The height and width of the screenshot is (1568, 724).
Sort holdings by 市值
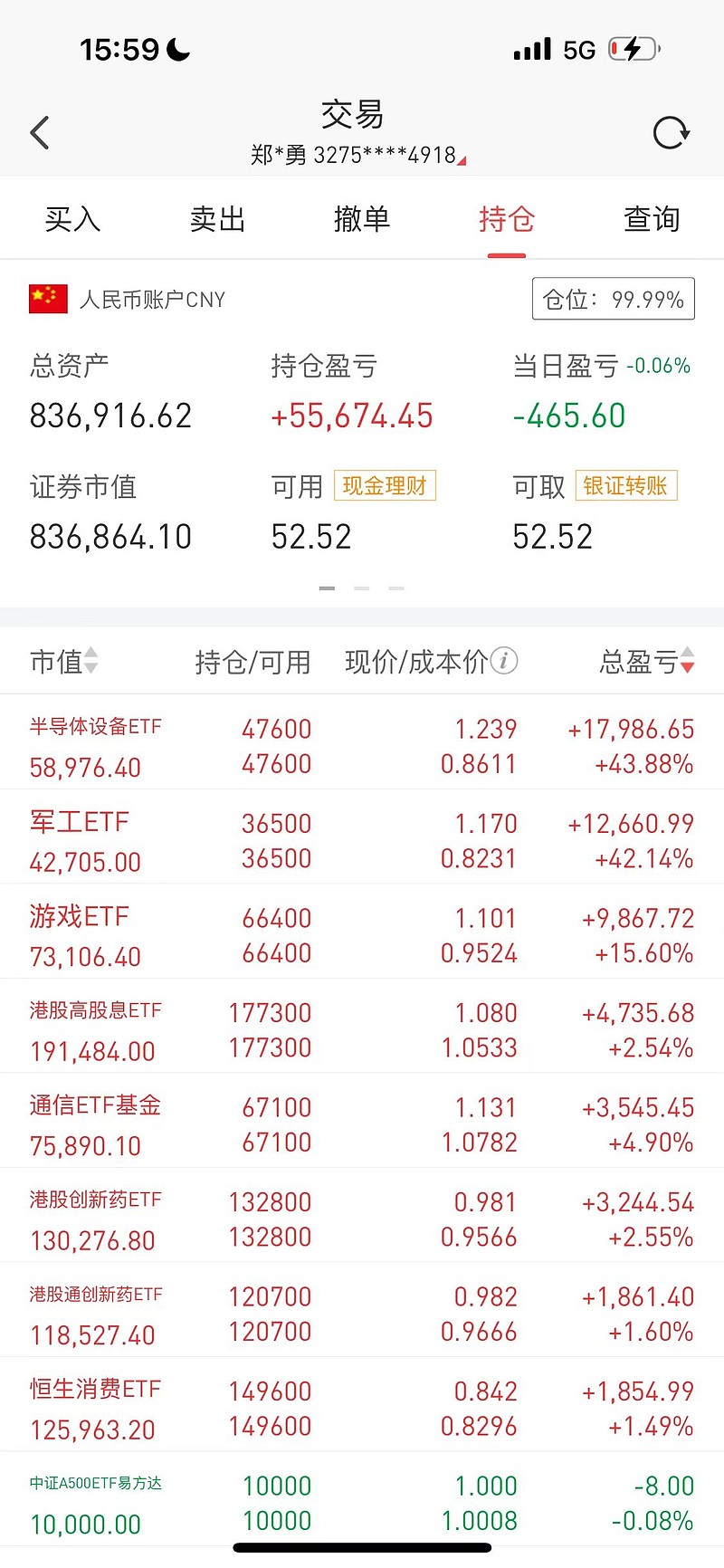click(x=64, y=662)
